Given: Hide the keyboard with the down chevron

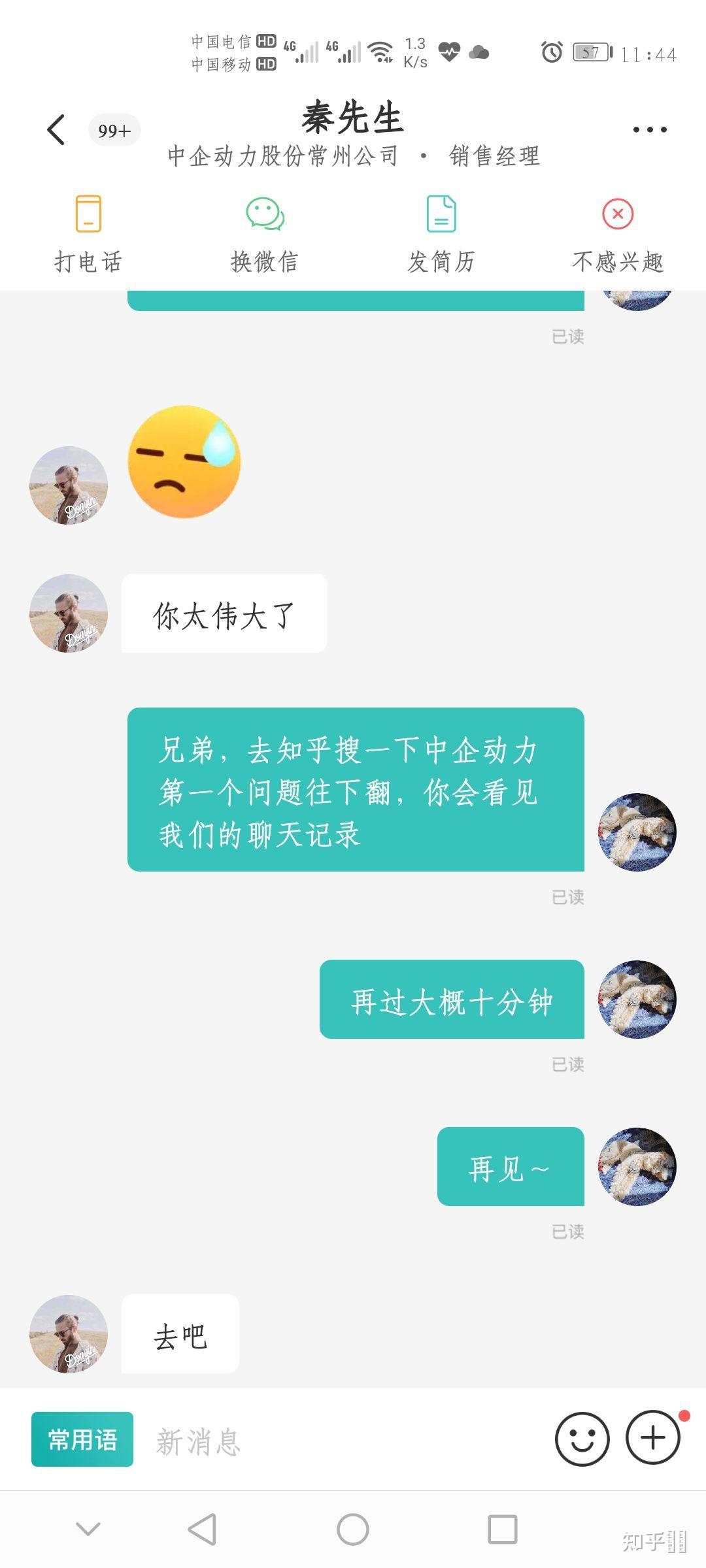Looking at the screenshot, I should [88, 1529].
